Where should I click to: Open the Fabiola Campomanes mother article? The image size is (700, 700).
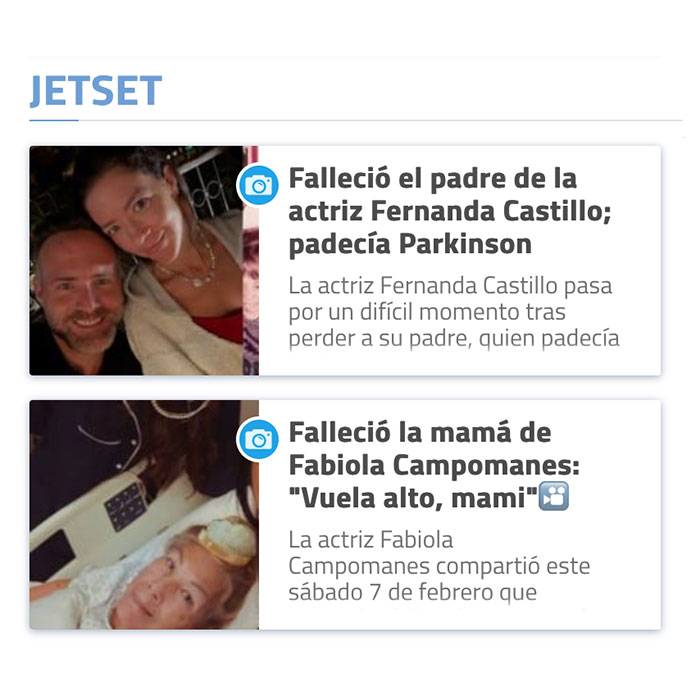[x=434, y=465]
